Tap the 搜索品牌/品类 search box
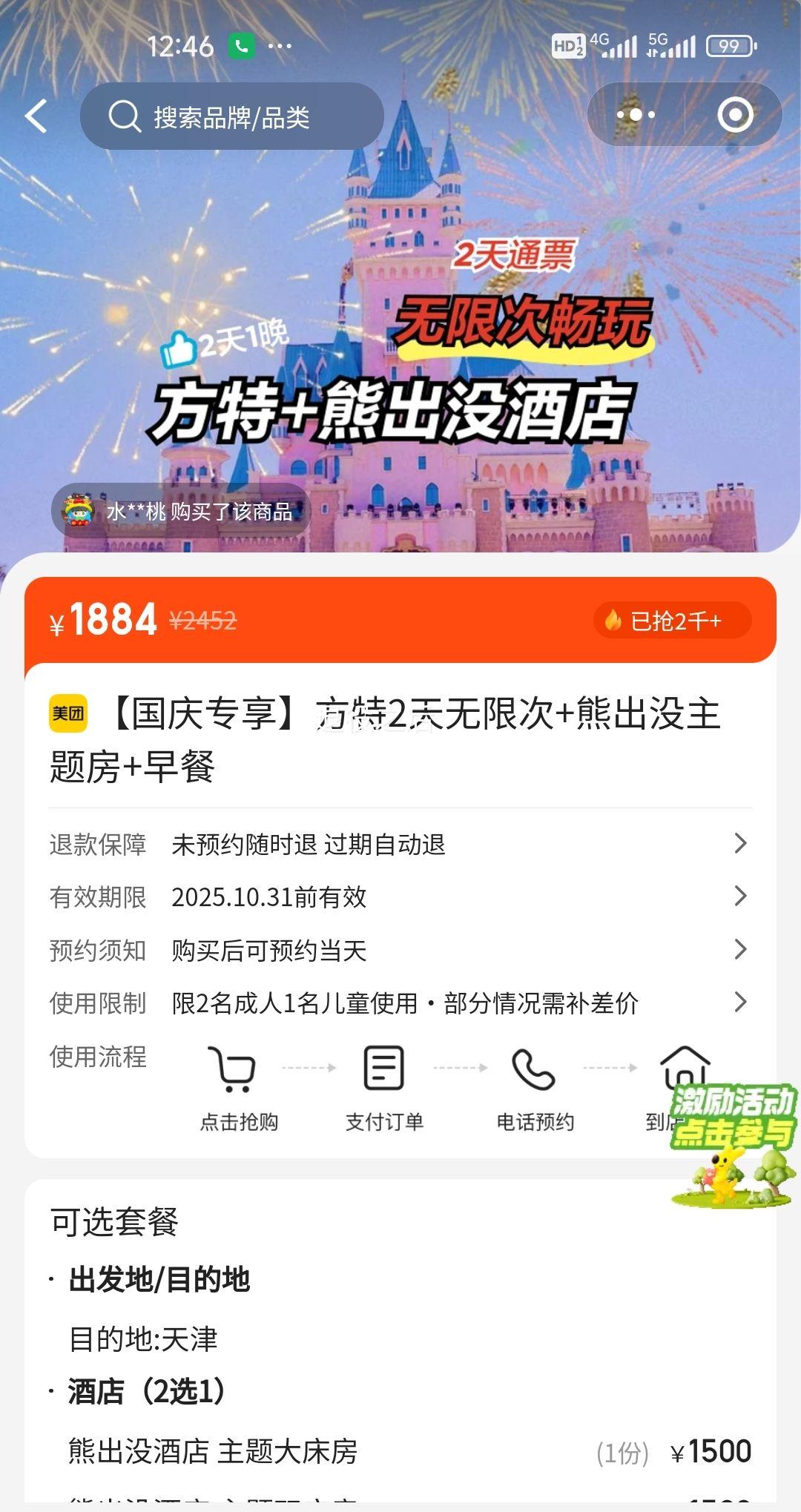 pos(231,116)
